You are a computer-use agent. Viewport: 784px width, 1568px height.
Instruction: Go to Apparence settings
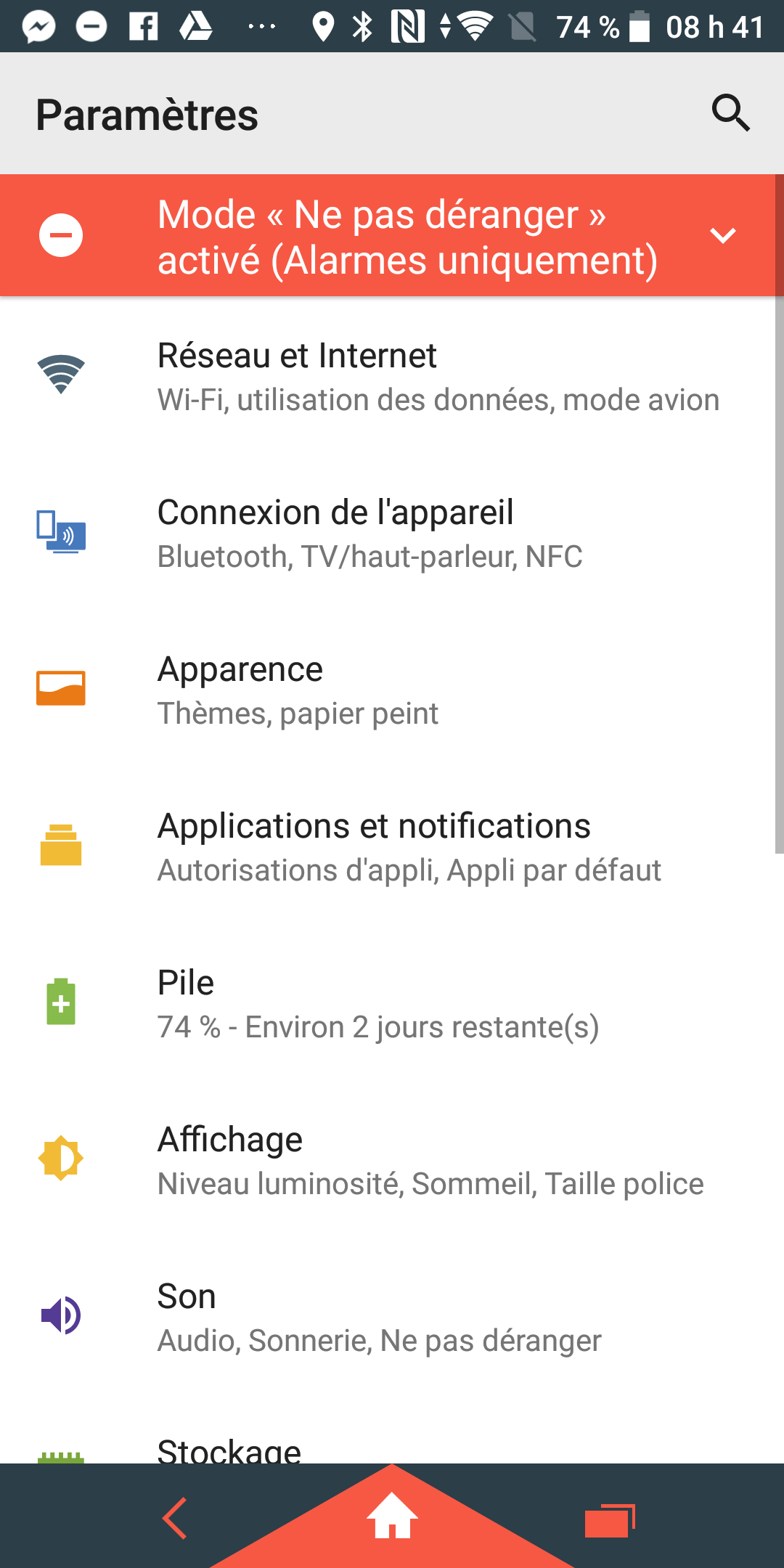click(392, 690)
